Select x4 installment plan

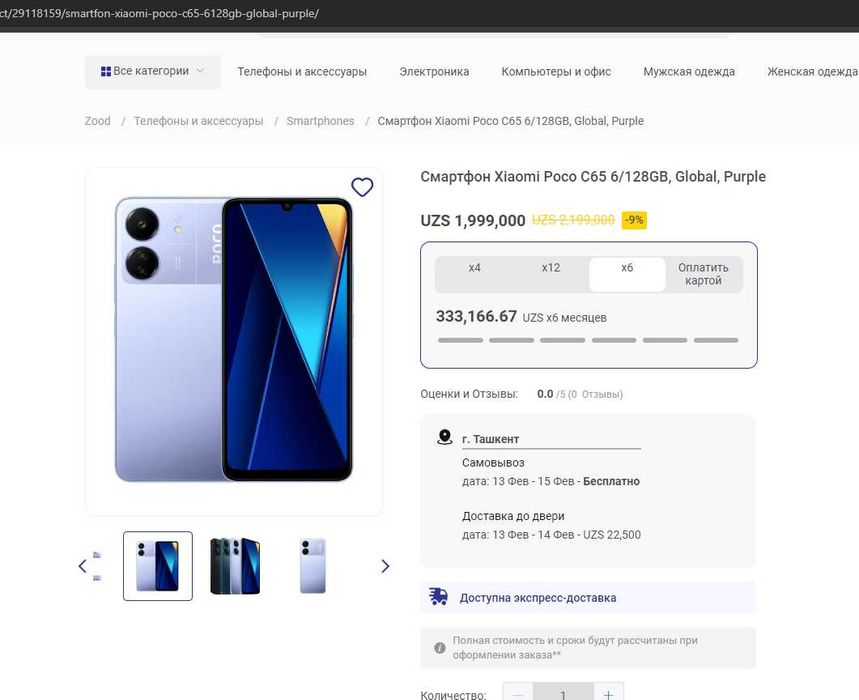pyautogui.click(x=475, y=268)
